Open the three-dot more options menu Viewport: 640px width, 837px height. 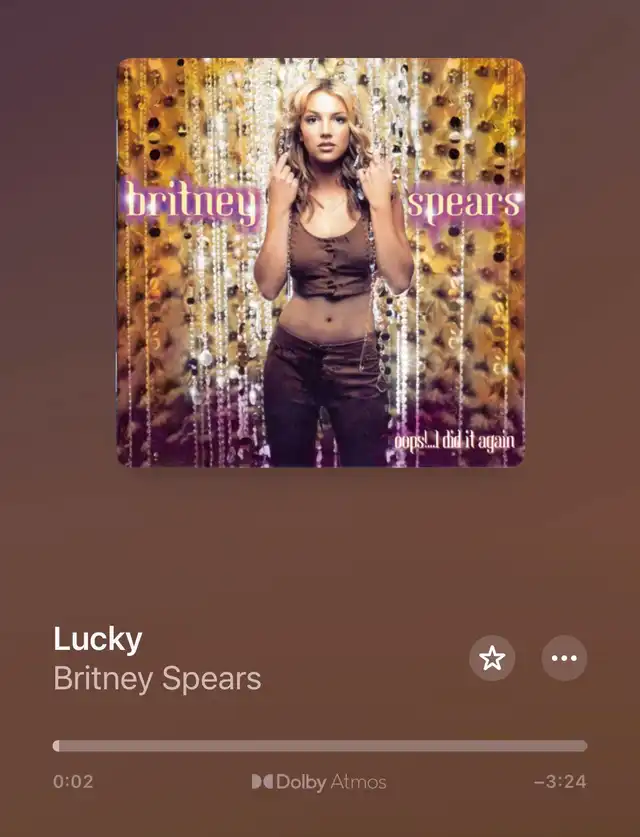coord(564,658)
